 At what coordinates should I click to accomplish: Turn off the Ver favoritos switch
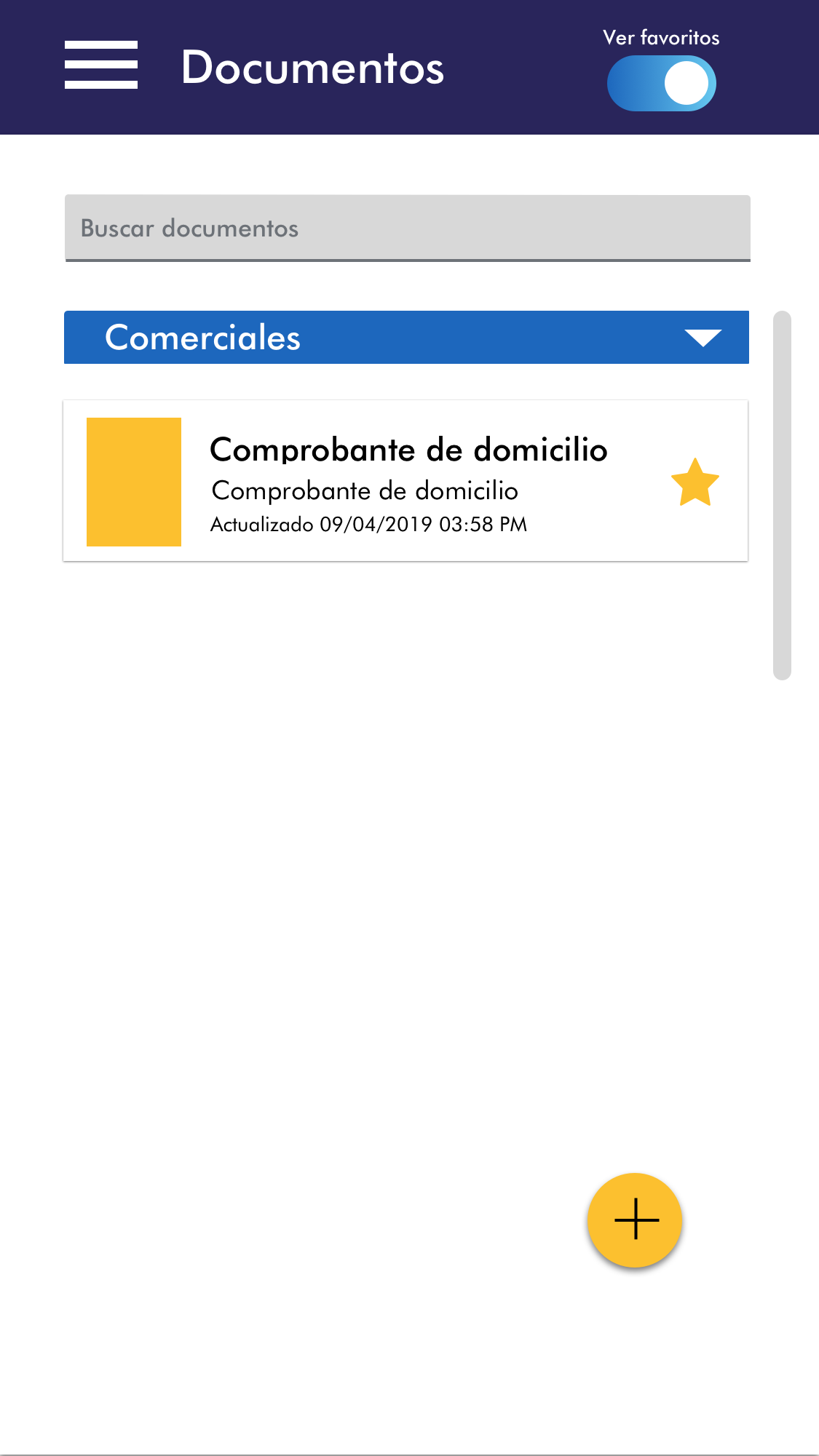click(661, 84)
